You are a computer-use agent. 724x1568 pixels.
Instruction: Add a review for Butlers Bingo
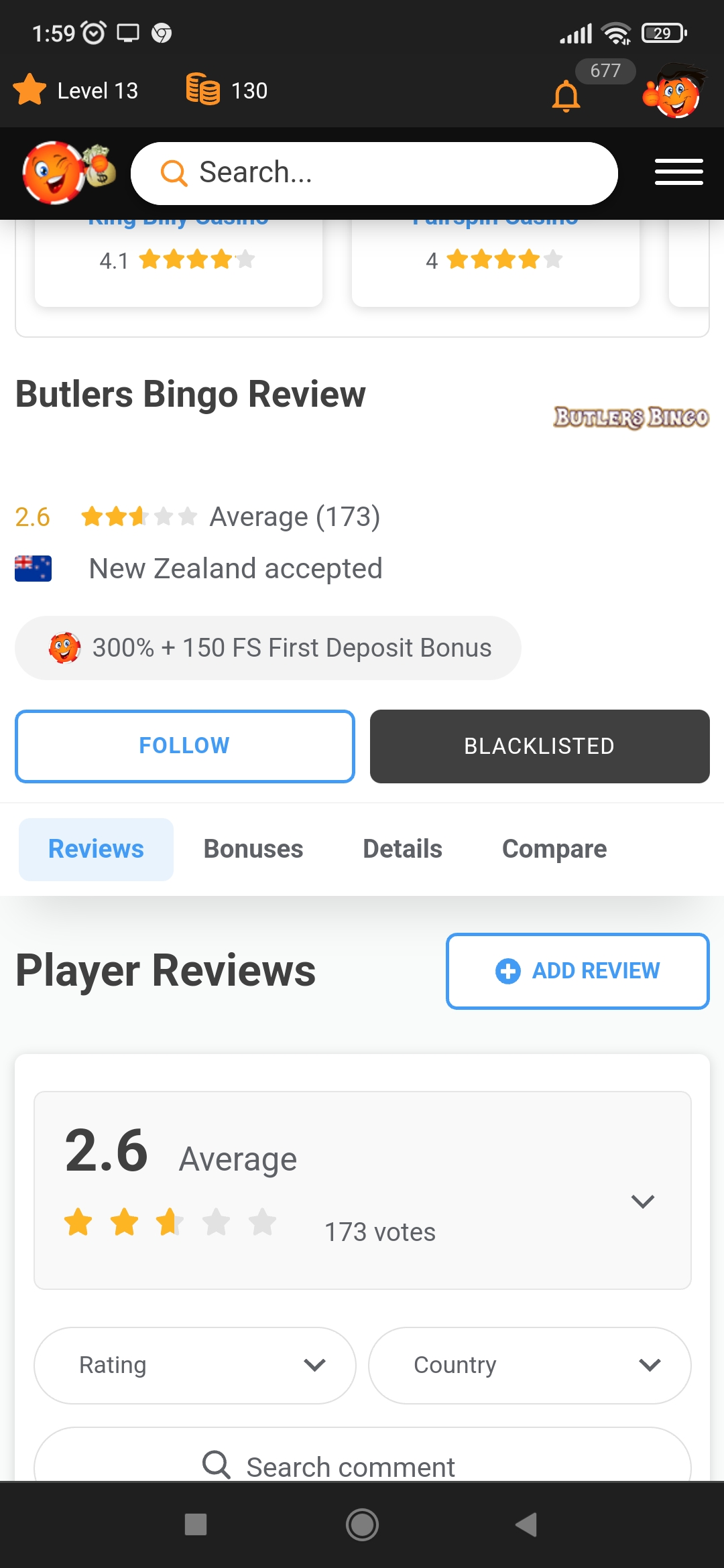point(577,970)
